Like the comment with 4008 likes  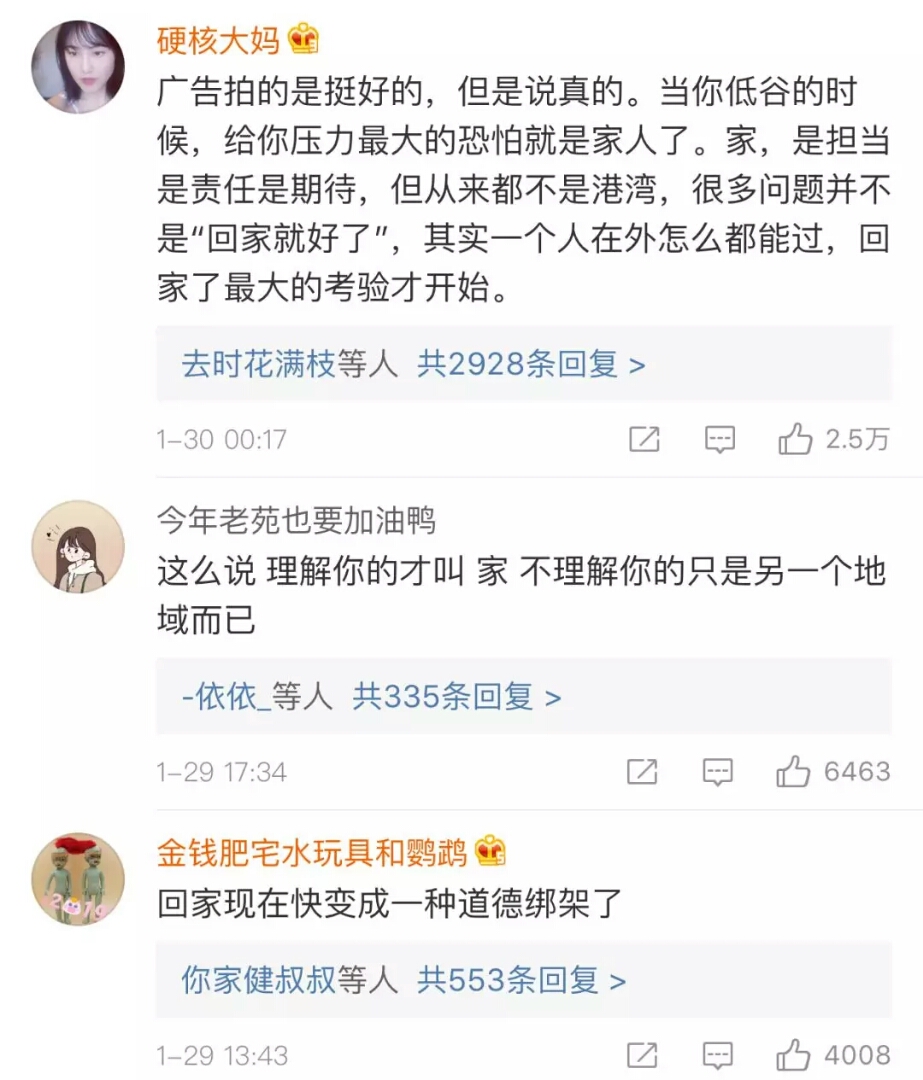pos(793,1054)
